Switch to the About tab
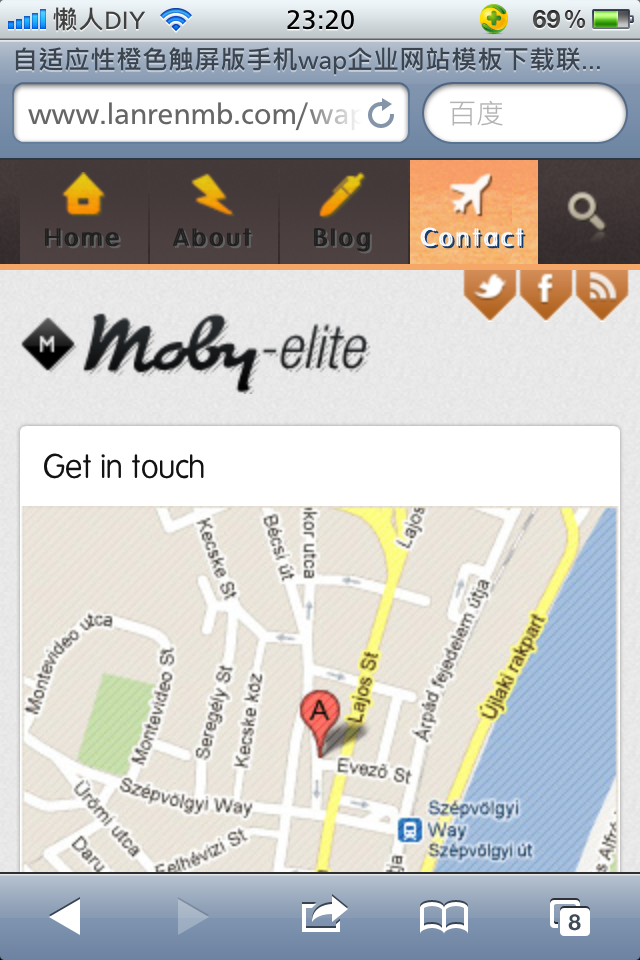The width and height of the screenshot is (640, 960). [x=213, y=213]
